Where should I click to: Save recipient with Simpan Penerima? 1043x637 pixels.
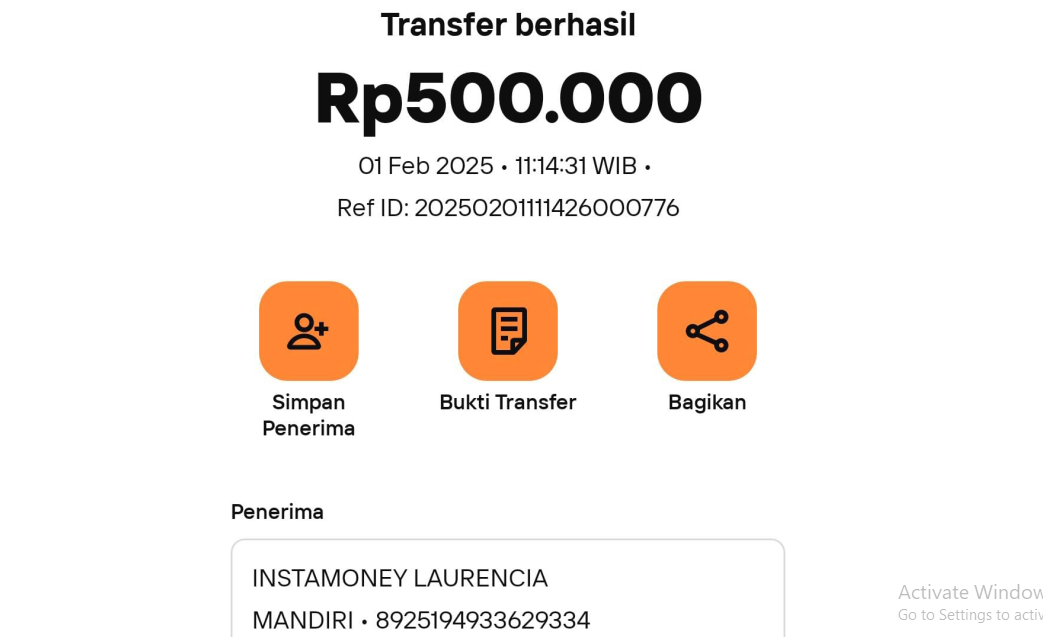coord(308,331)
